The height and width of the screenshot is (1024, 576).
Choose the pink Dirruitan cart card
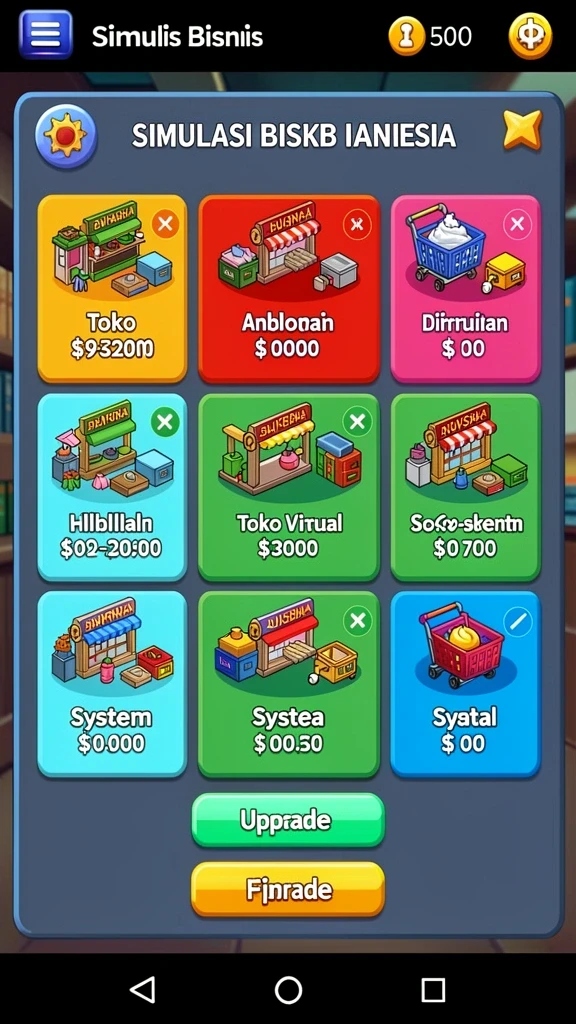point(466,288)
